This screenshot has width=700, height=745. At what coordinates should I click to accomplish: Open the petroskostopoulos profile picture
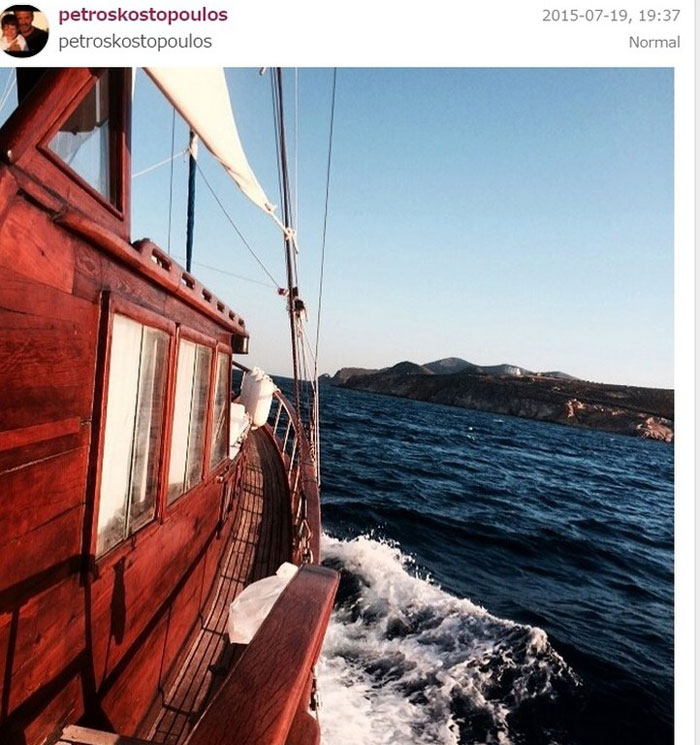click(24, 30)
